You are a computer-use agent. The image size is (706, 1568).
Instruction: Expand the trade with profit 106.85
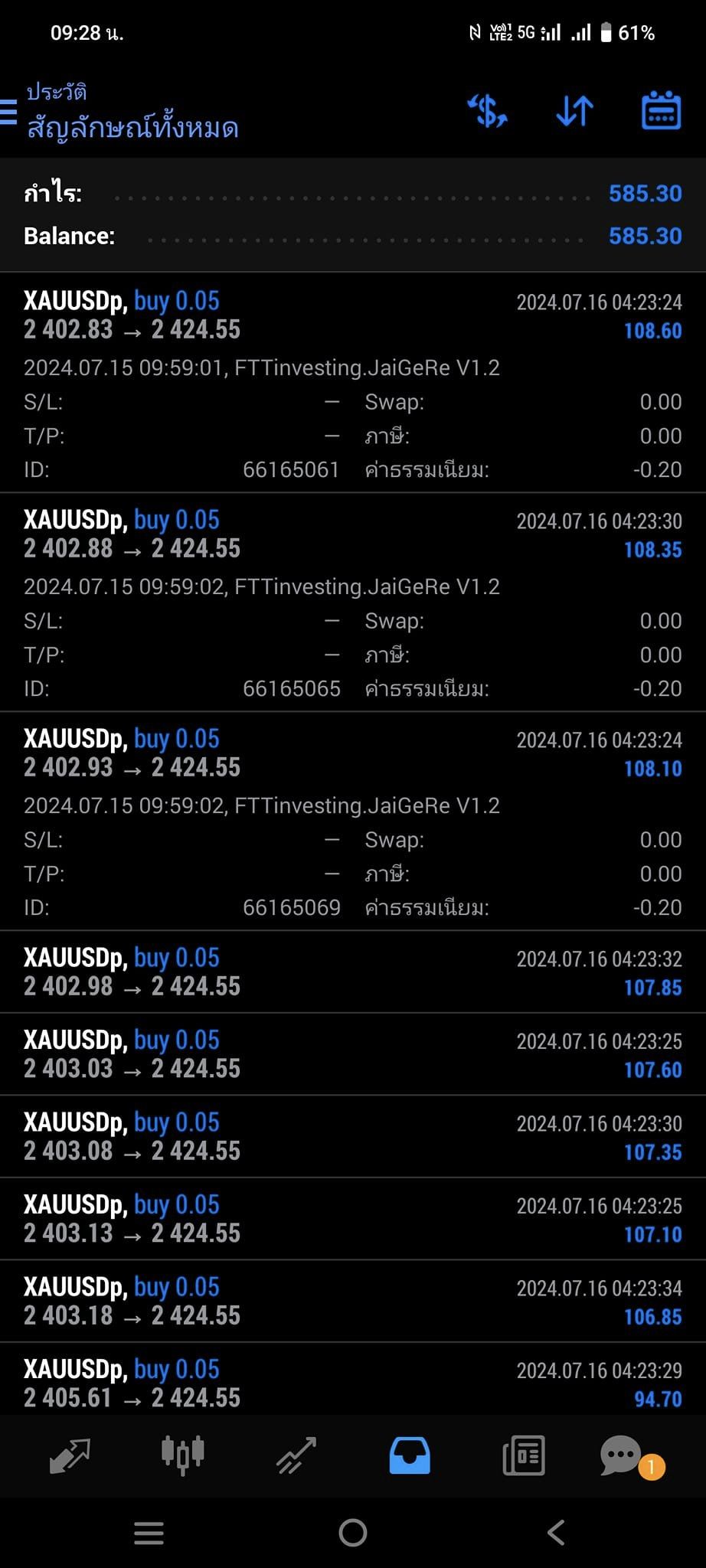[353, 1301]
